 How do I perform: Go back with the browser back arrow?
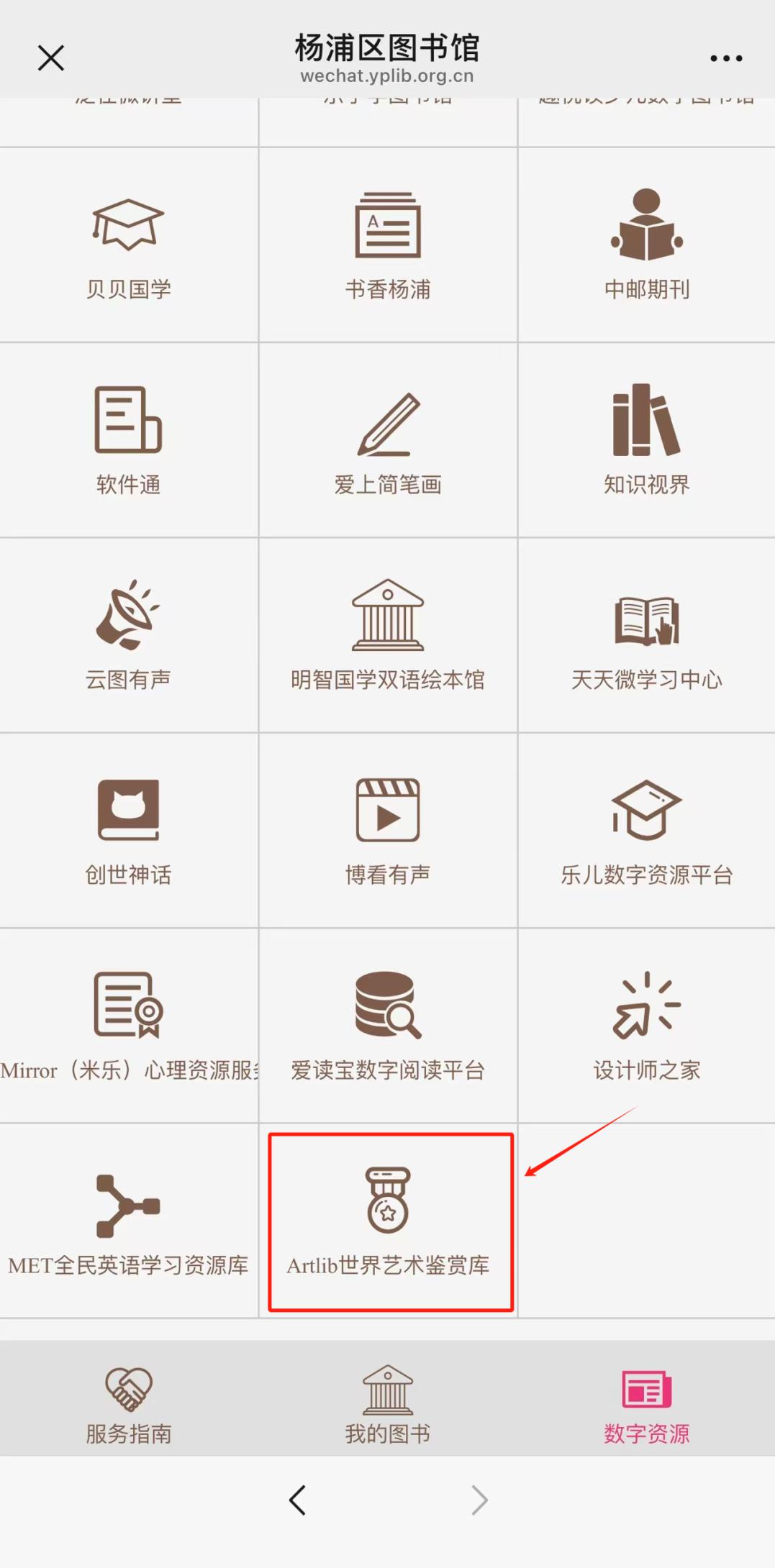click(297, 1500)
